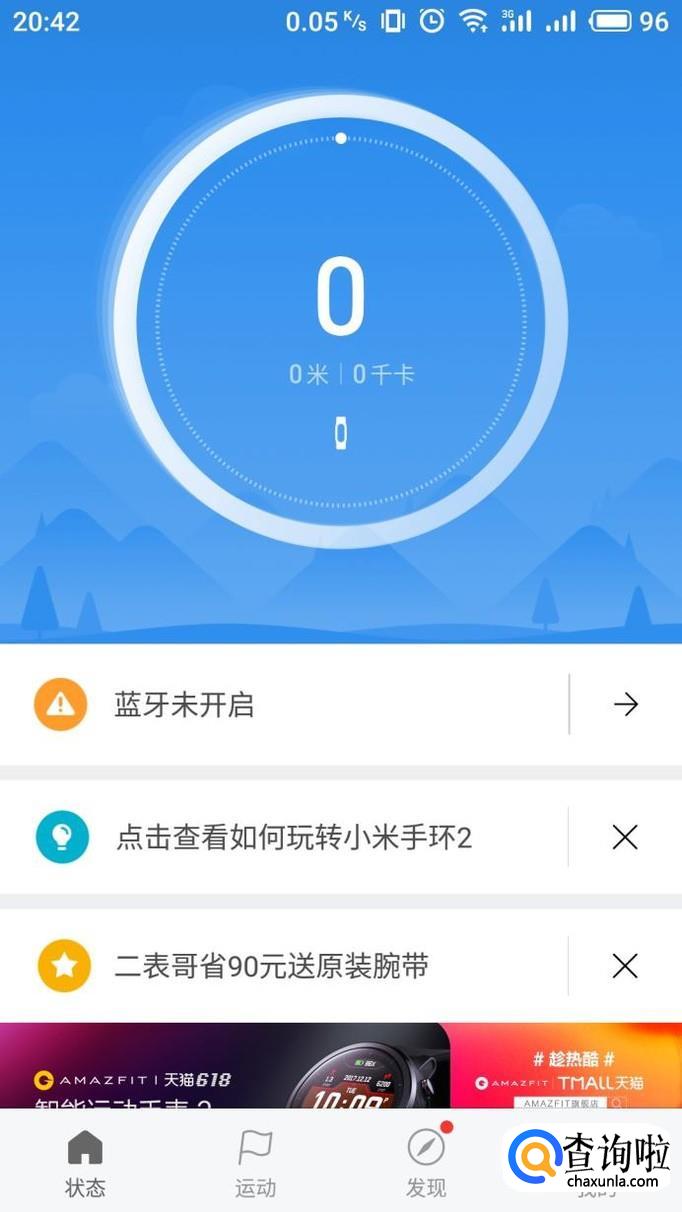Dismiss the 点击查看如何玩转小米手环2 card
This screenshot has height=1212, width=682.
click(625, 837)
